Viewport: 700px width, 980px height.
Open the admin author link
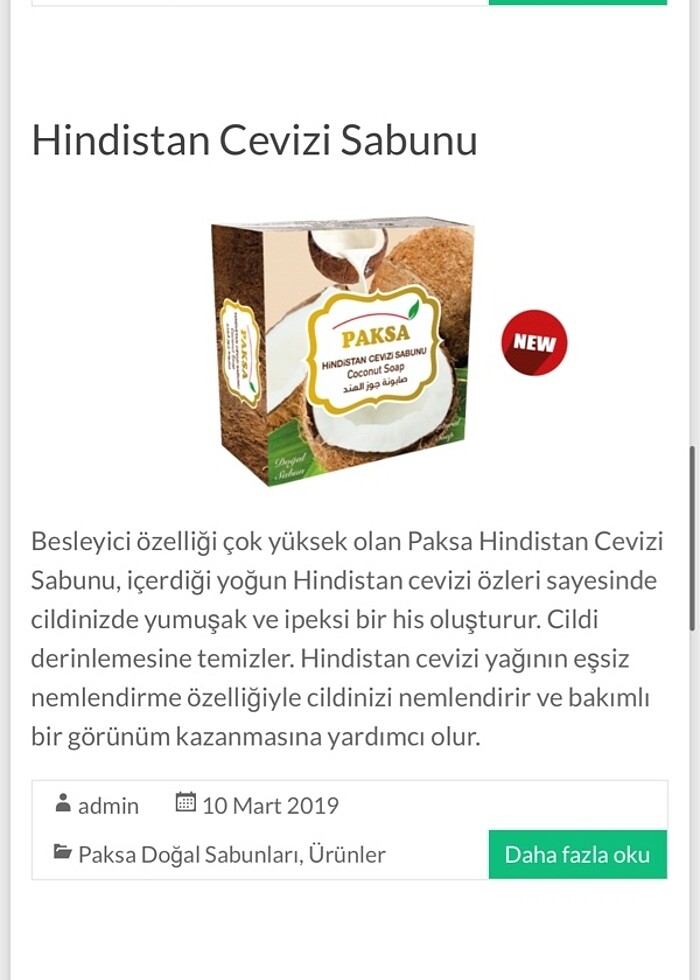coord(108,806)
